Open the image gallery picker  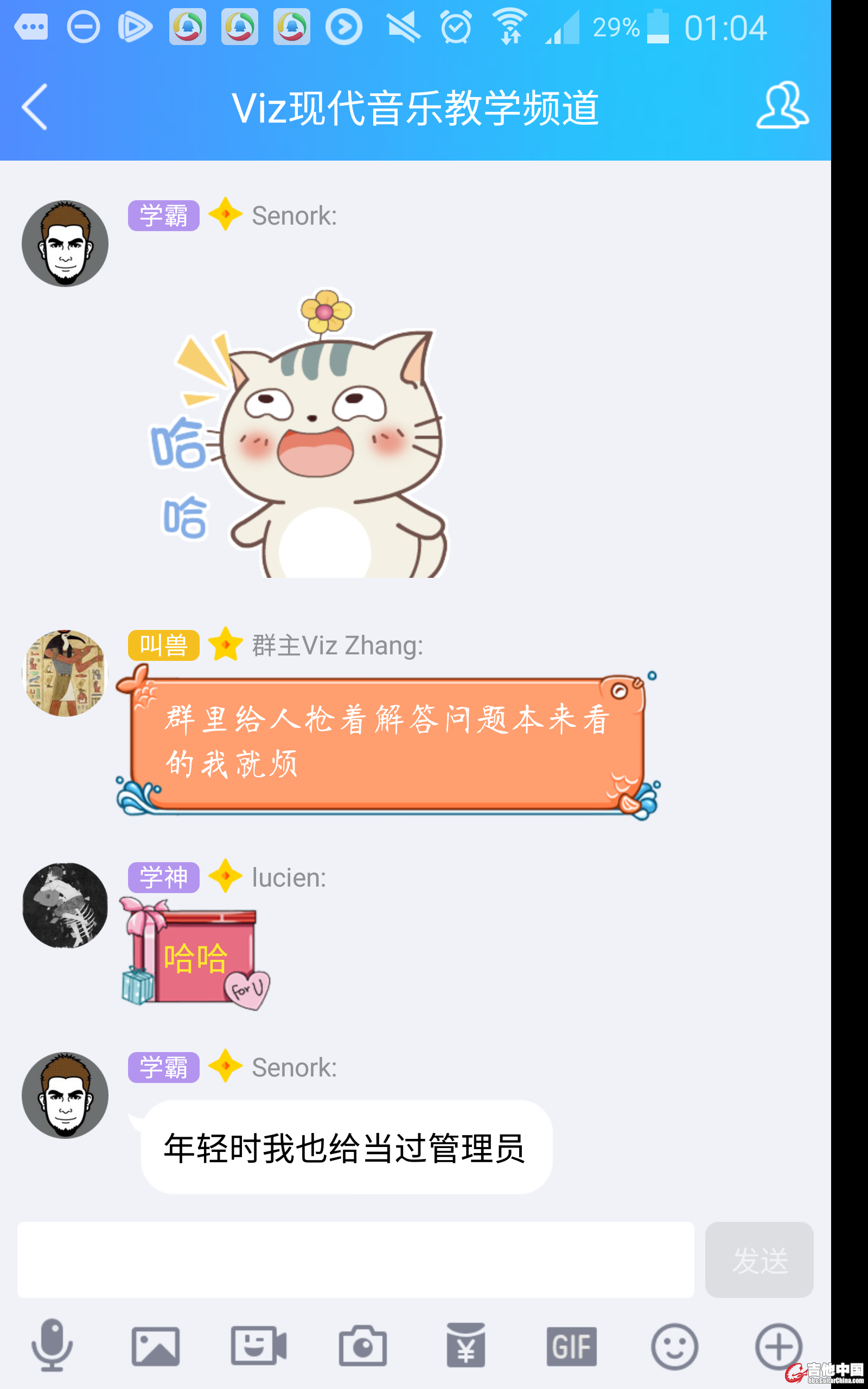tap(156, 1345)
